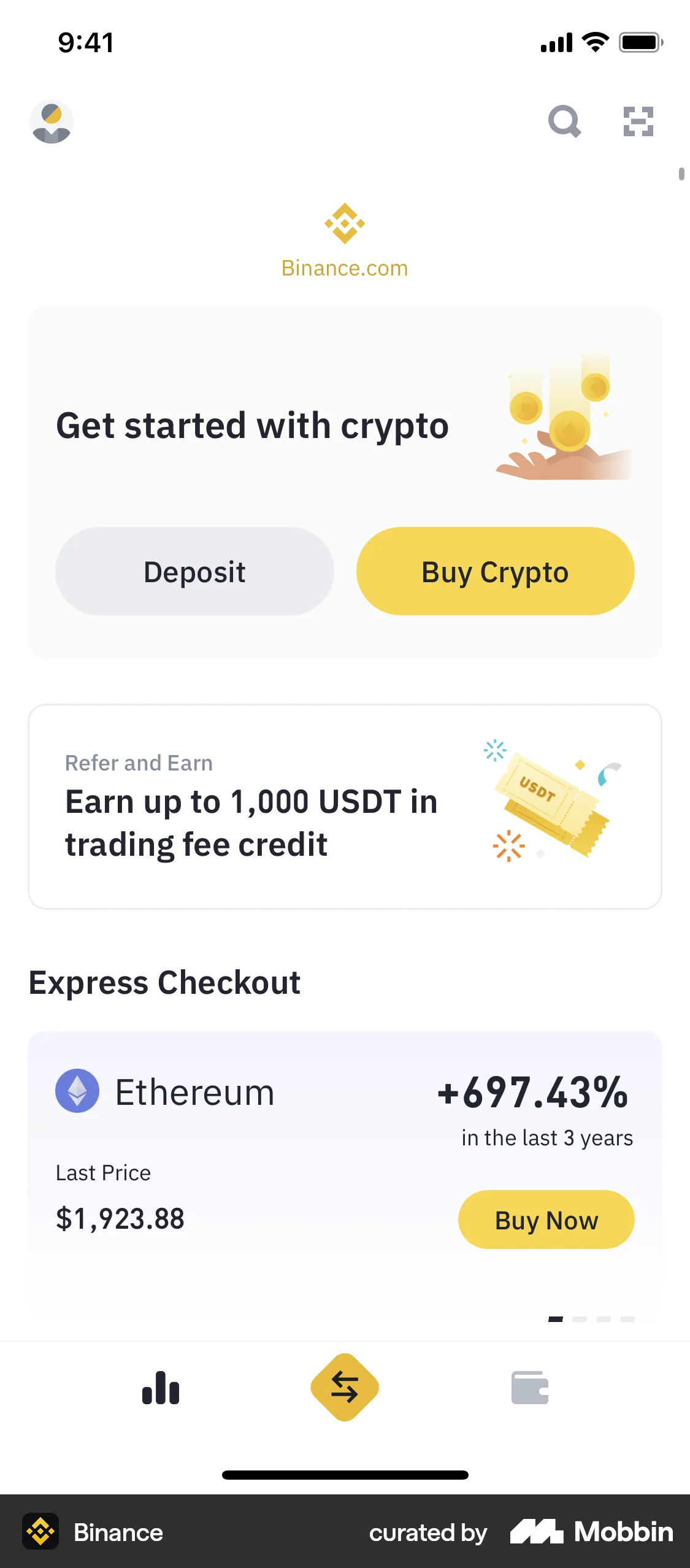Screen dimensions: 690x1568
Task: Tap the Binance.com link text
Action: click(x=345, y=268)
